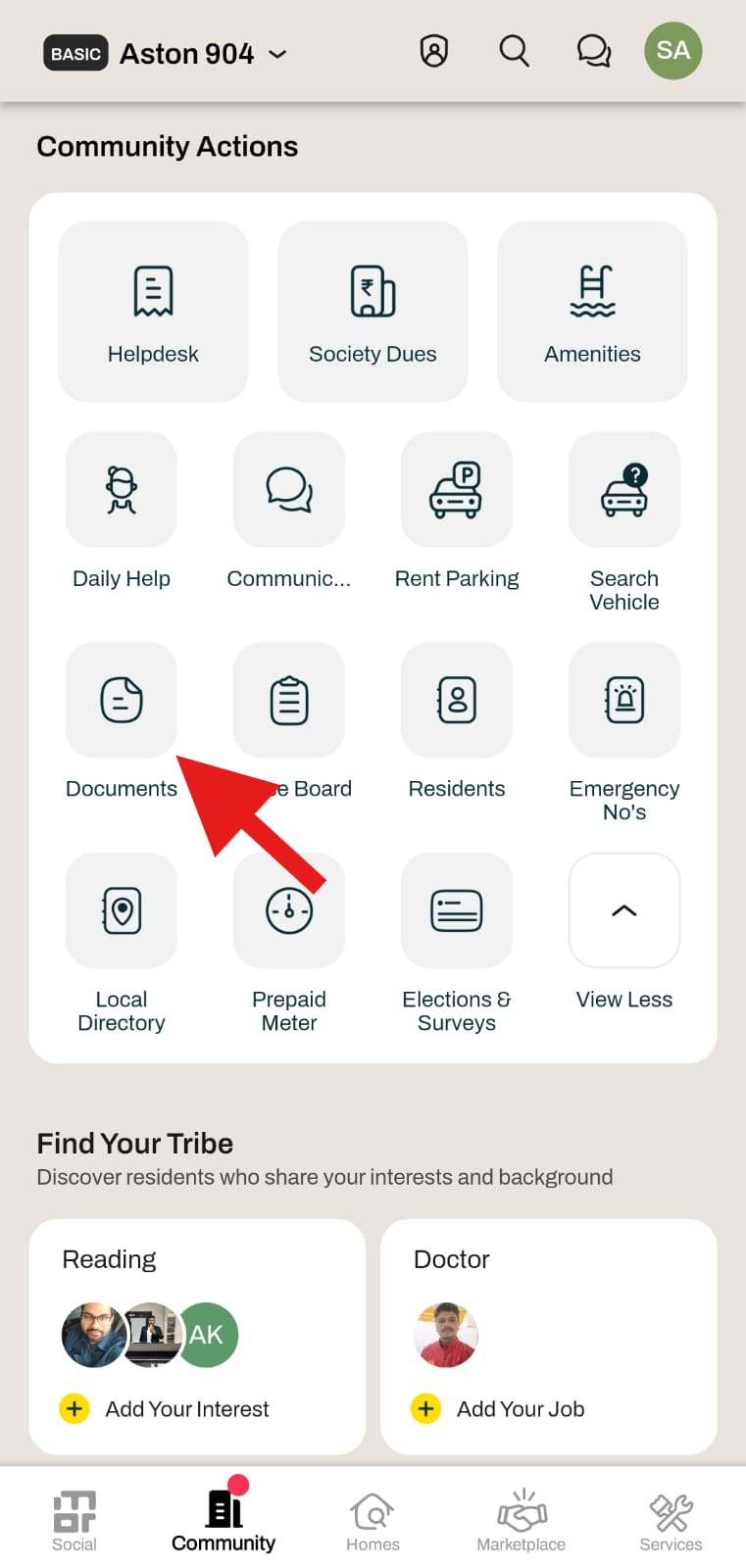Open Emergency No's
This screenshot has height=1568, width=746.
624,732
